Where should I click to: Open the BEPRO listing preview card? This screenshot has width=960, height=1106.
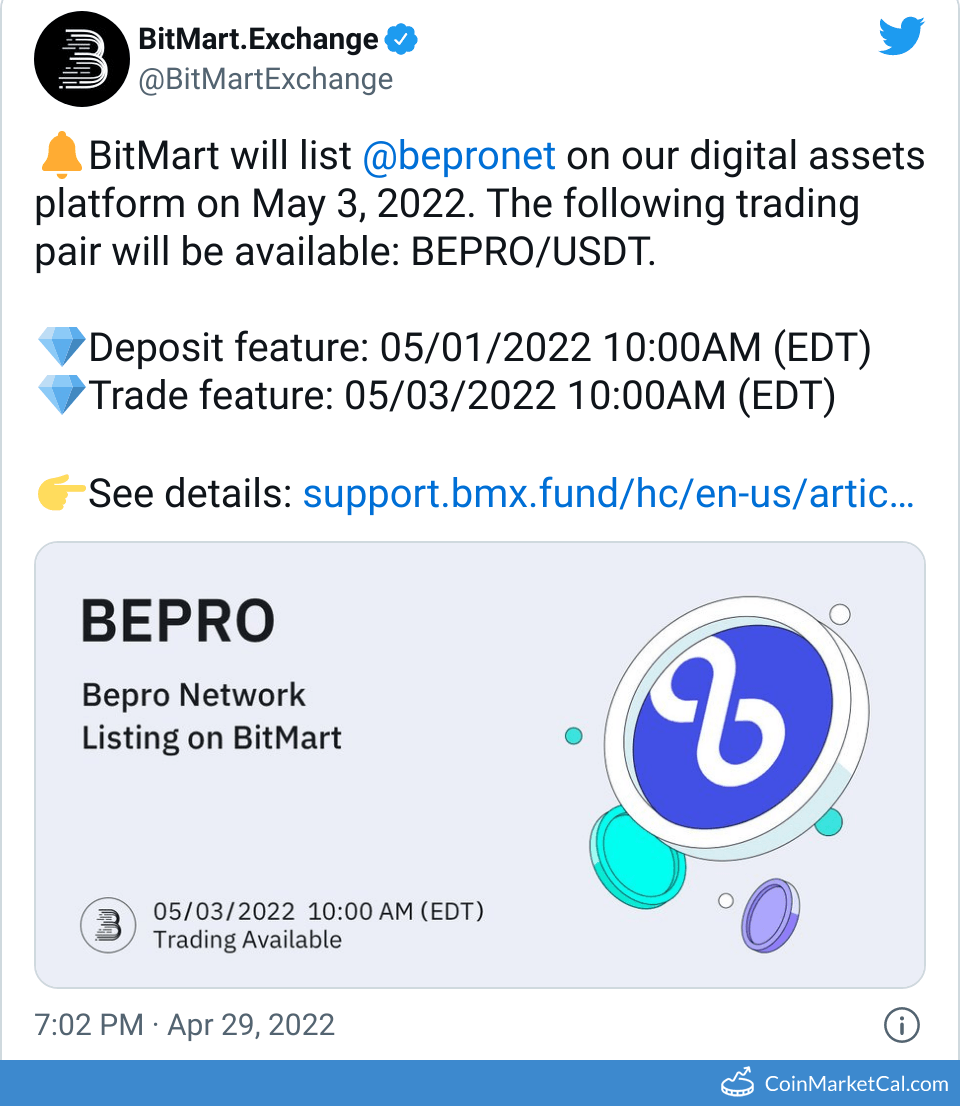[480, 765]
